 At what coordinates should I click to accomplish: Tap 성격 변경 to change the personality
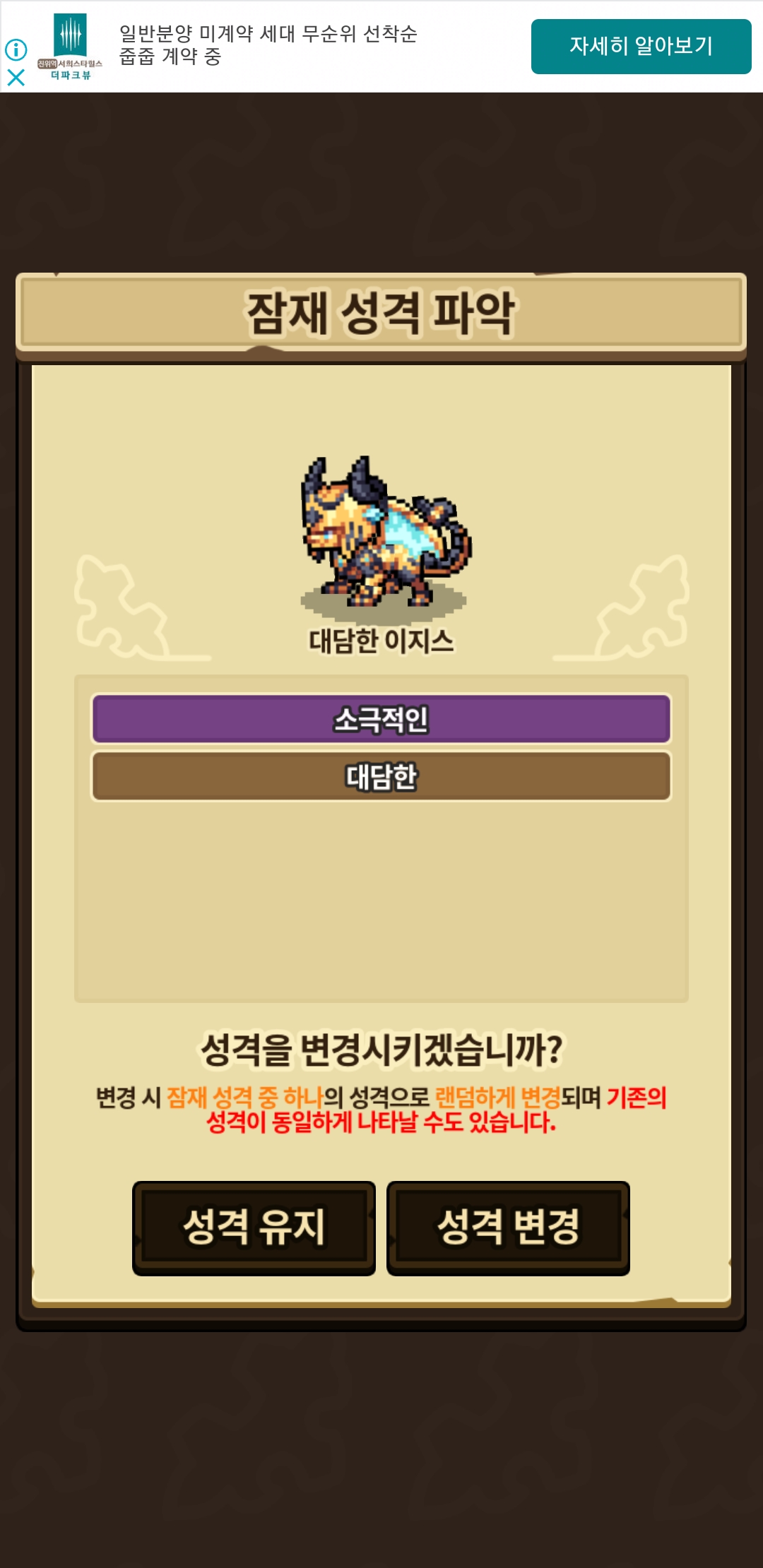(508, 1228)
